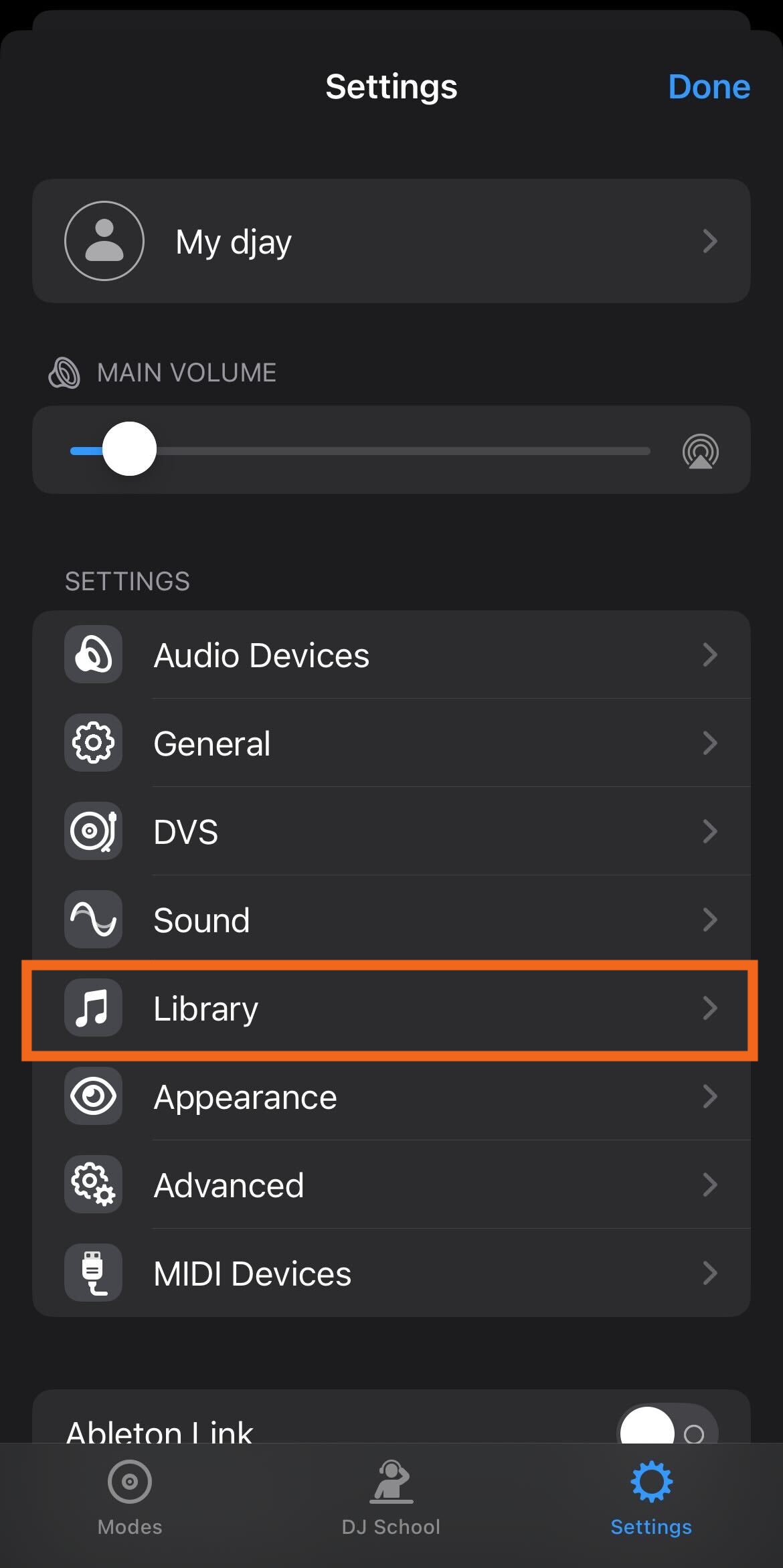Open MIDI Devices settings
The width and height of the screenshot is (783, 1568).
point(391,1273)
